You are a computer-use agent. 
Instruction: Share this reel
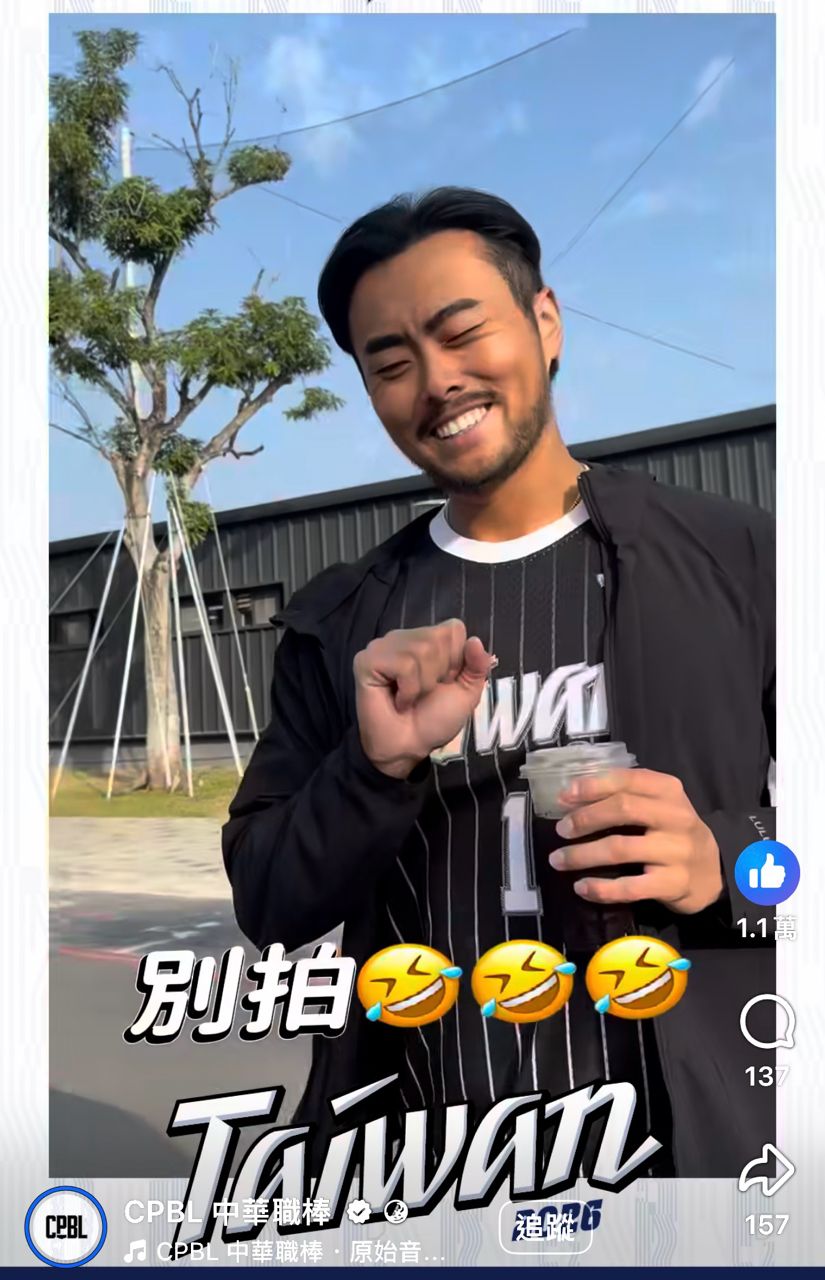pos(766,1171)
